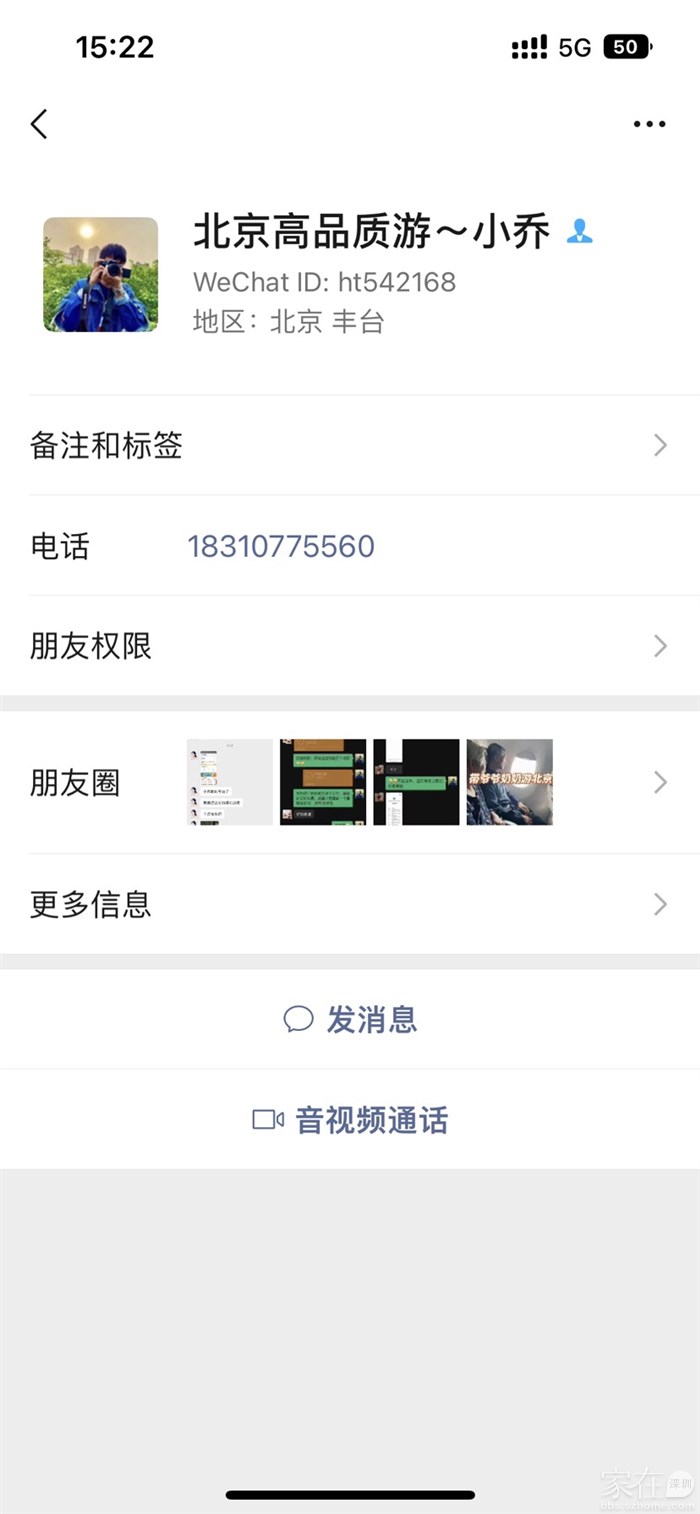Go back using the top-left arrow
The image size is (700, 1514).
point(39,124)
